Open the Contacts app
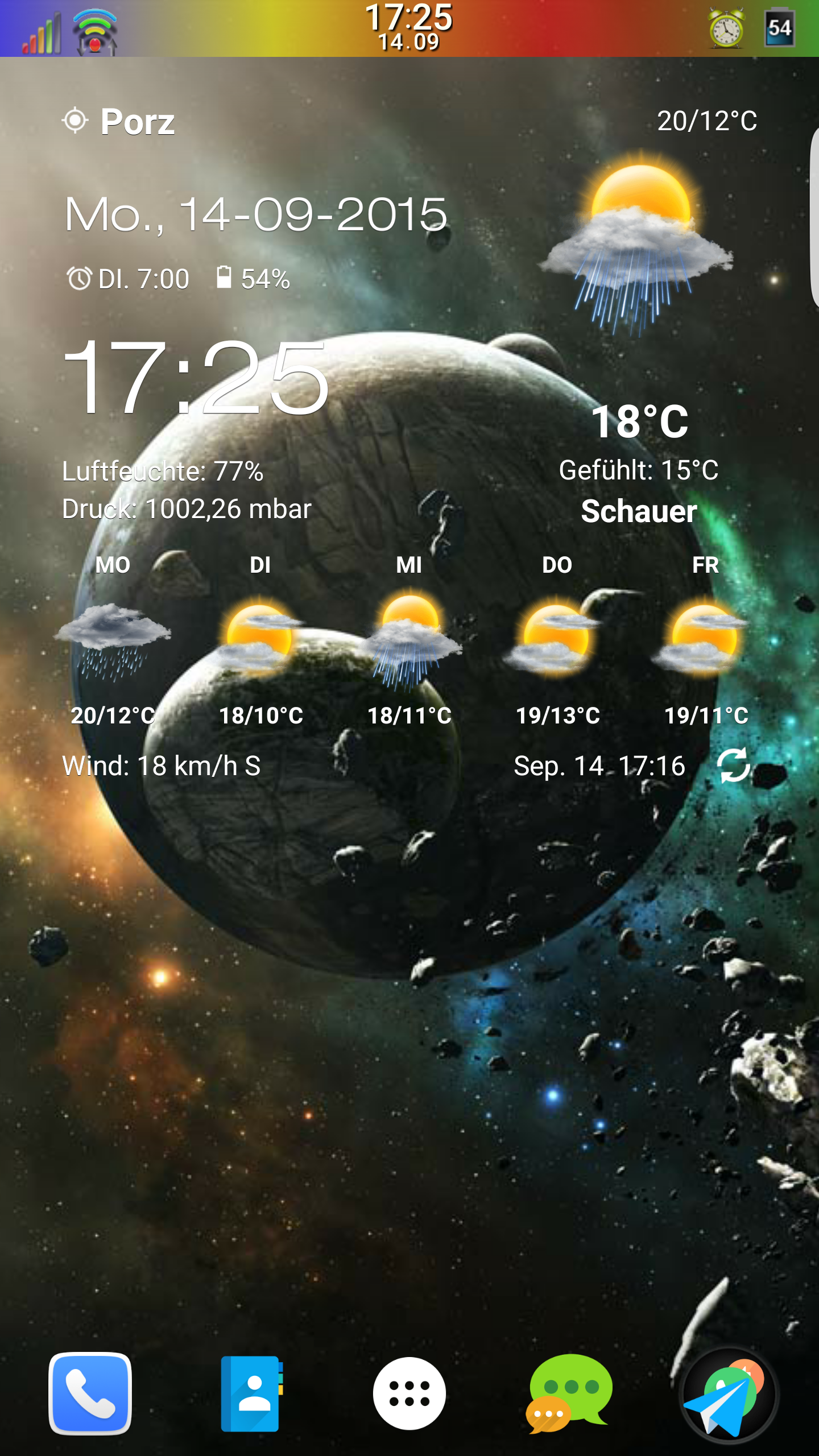The width and height of the screenshot is (819, 1456). [252, 1393]
